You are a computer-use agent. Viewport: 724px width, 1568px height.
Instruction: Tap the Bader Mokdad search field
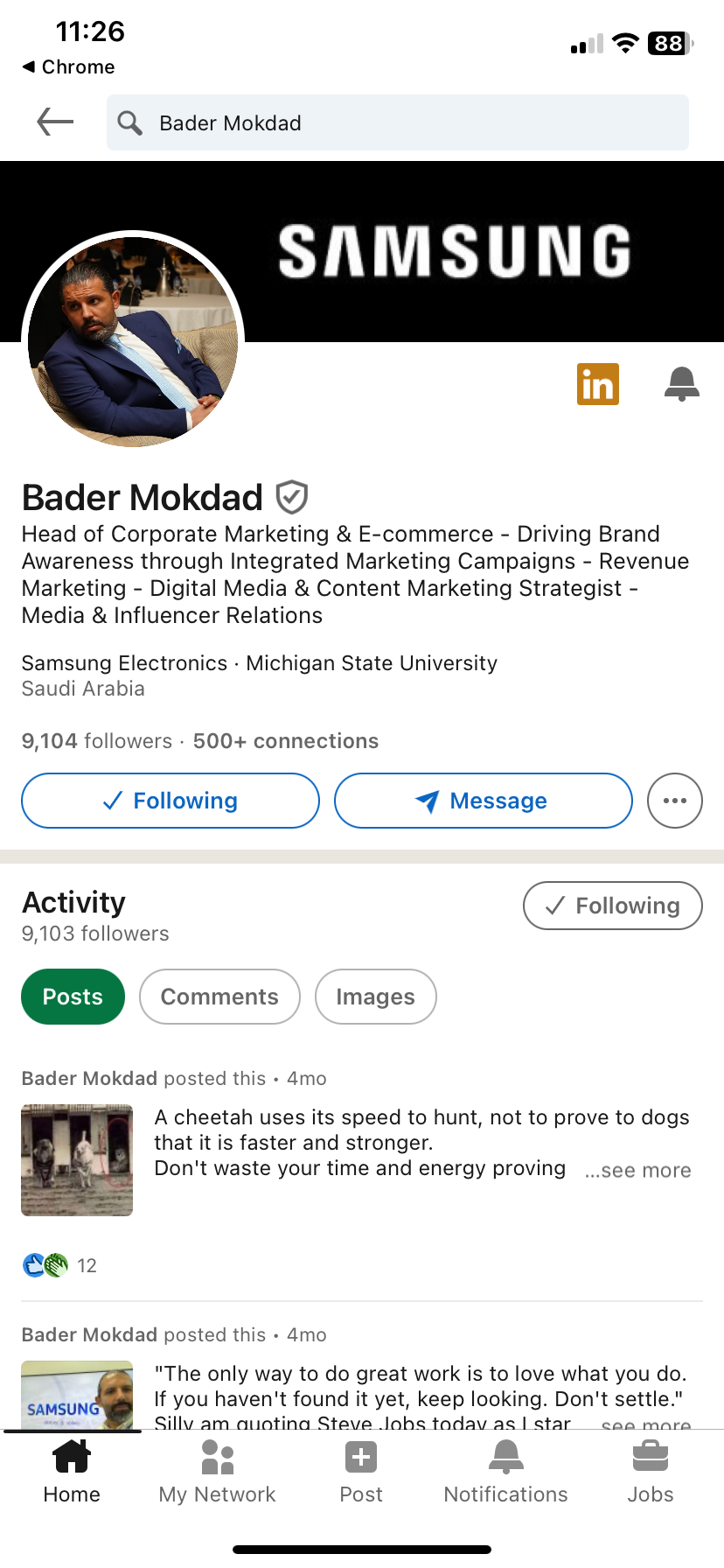pyautogui.click(x=398, y=122)
